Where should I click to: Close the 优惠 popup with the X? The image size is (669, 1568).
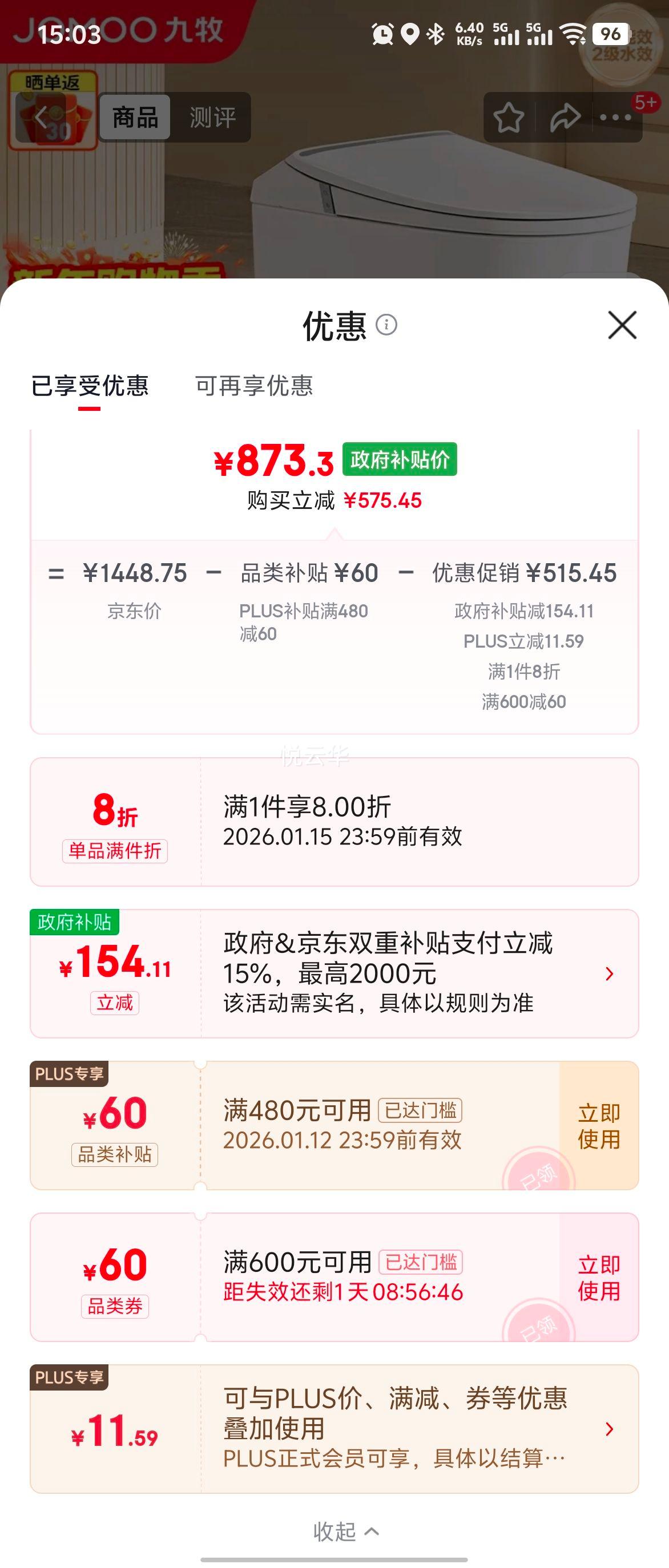tap(620, 326)
